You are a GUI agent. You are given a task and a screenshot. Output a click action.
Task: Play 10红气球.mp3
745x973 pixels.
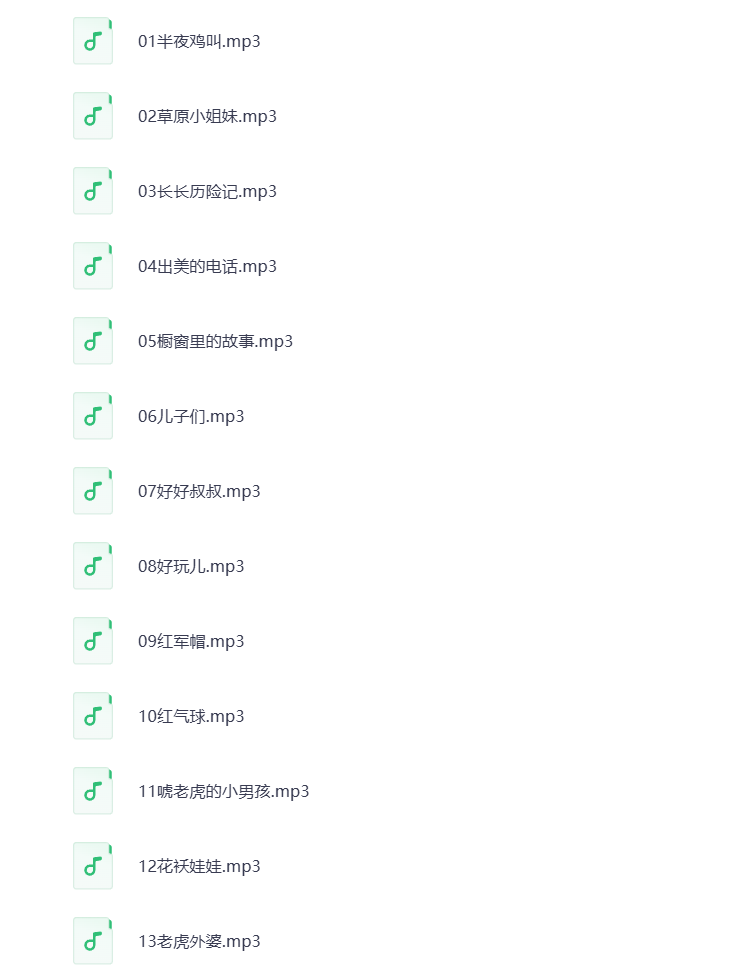coord(191,716)
